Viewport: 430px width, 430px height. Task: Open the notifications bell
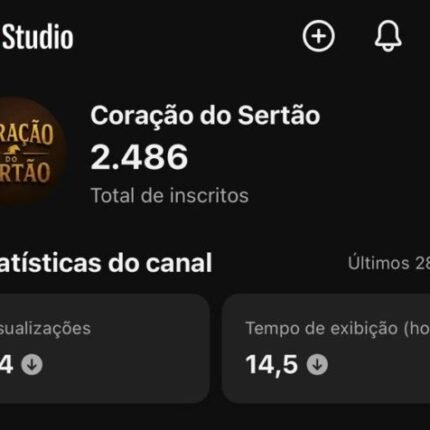[388, 36]
